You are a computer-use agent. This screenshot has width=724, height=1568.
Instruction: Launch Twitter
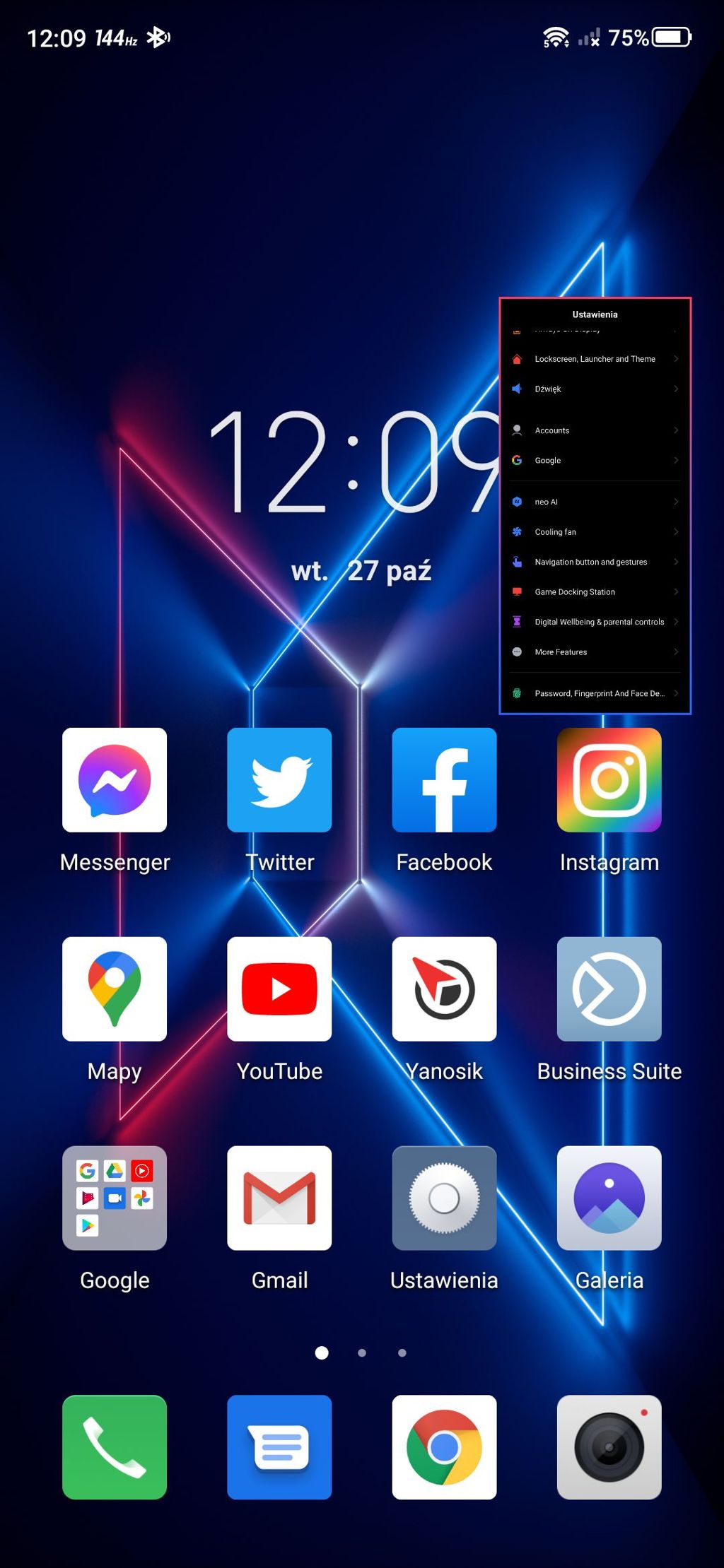279,780
